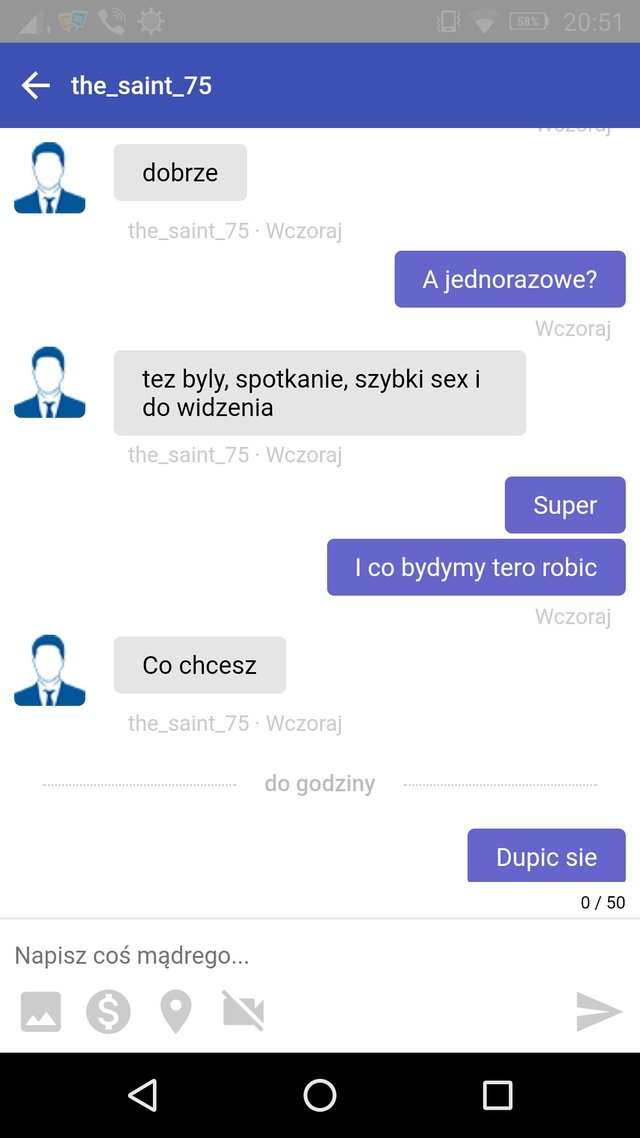The height and width of the screenshot is (1138, 640).
Task: Tap the crossed-out video camera icon
Action: pyautogui.click(x=243, y=1012)
